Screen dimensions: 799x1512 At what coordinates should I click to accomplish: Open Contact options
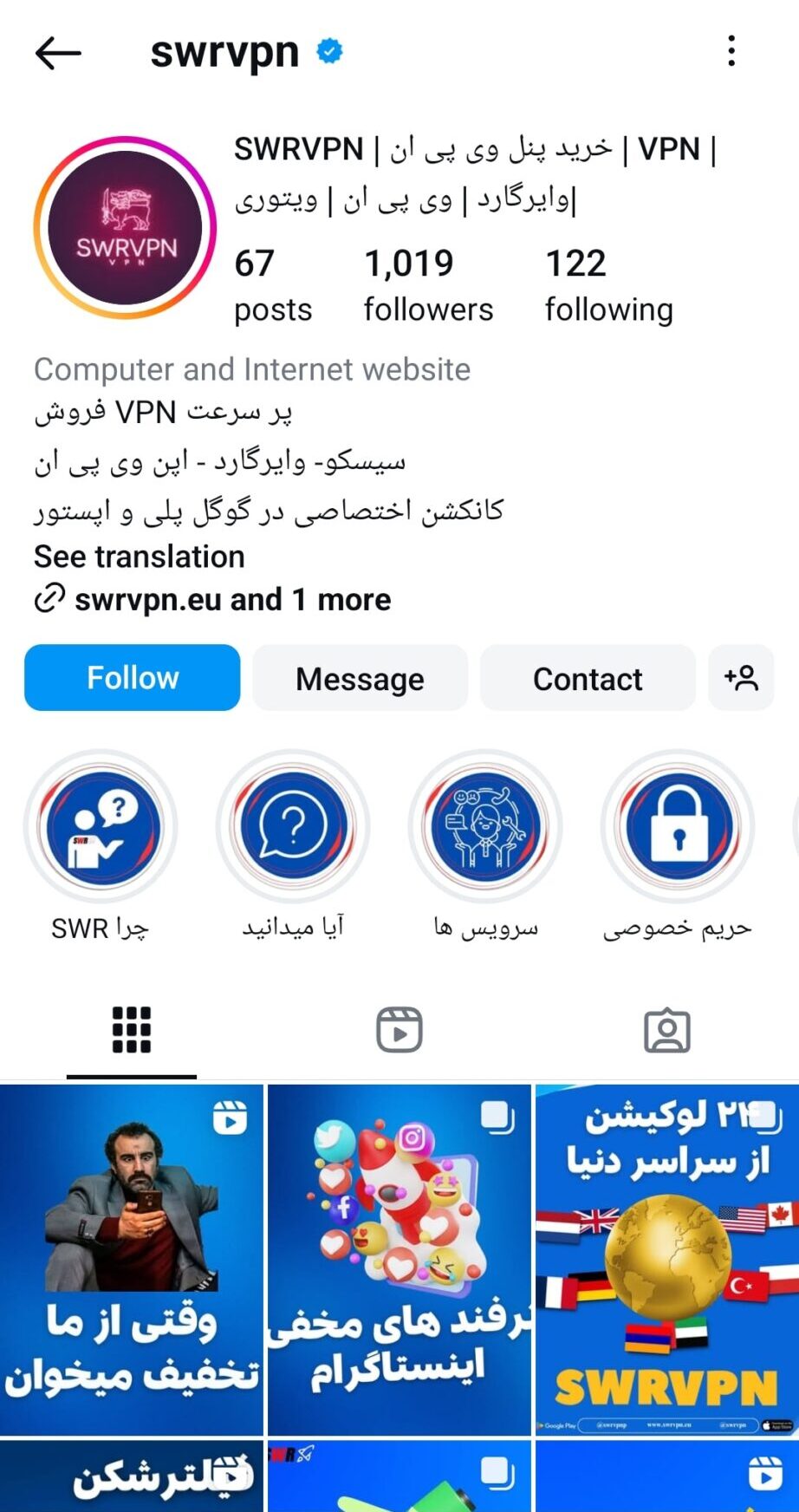[588, 678]
